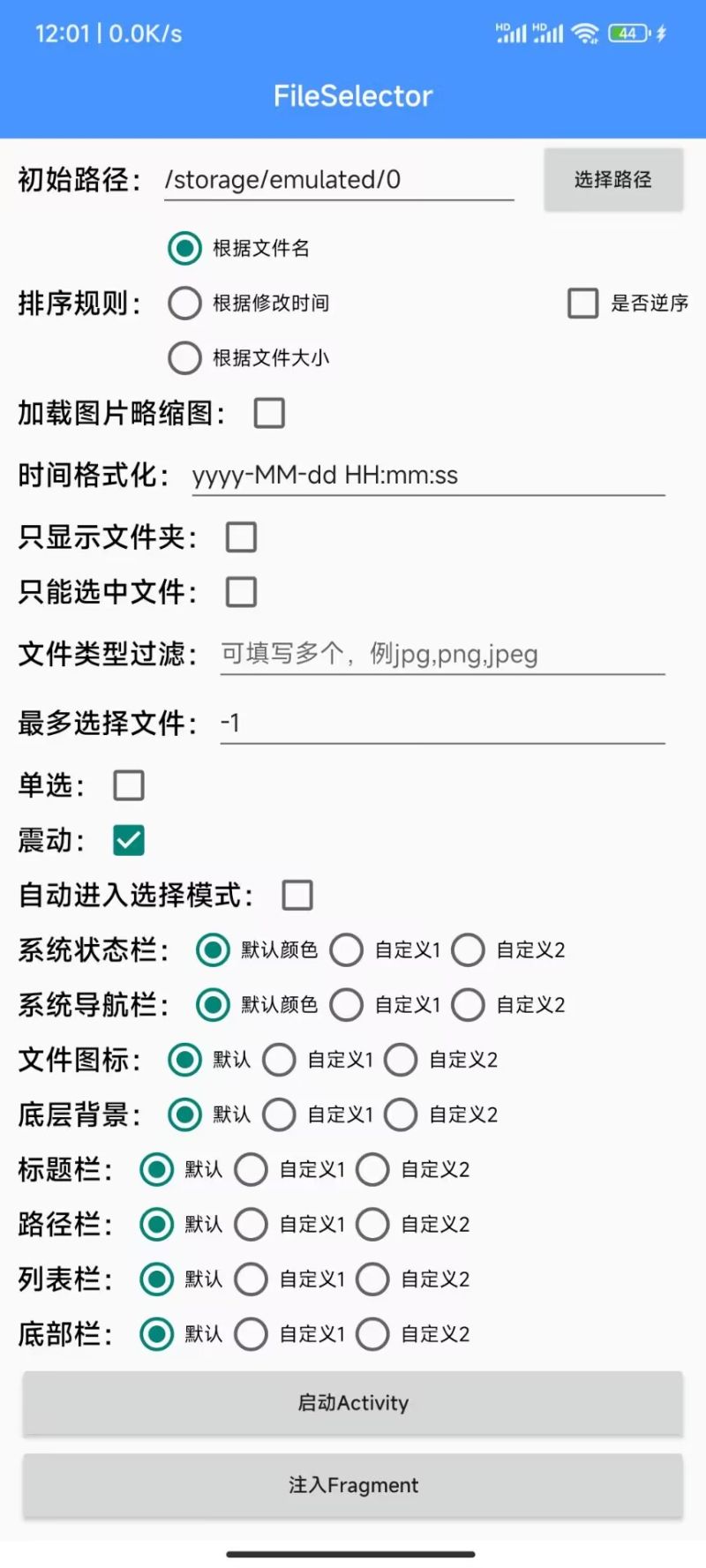This screenshot has height=1568, width=706.
Task: Edit the 最多选择文件 field
Action: 442,723
